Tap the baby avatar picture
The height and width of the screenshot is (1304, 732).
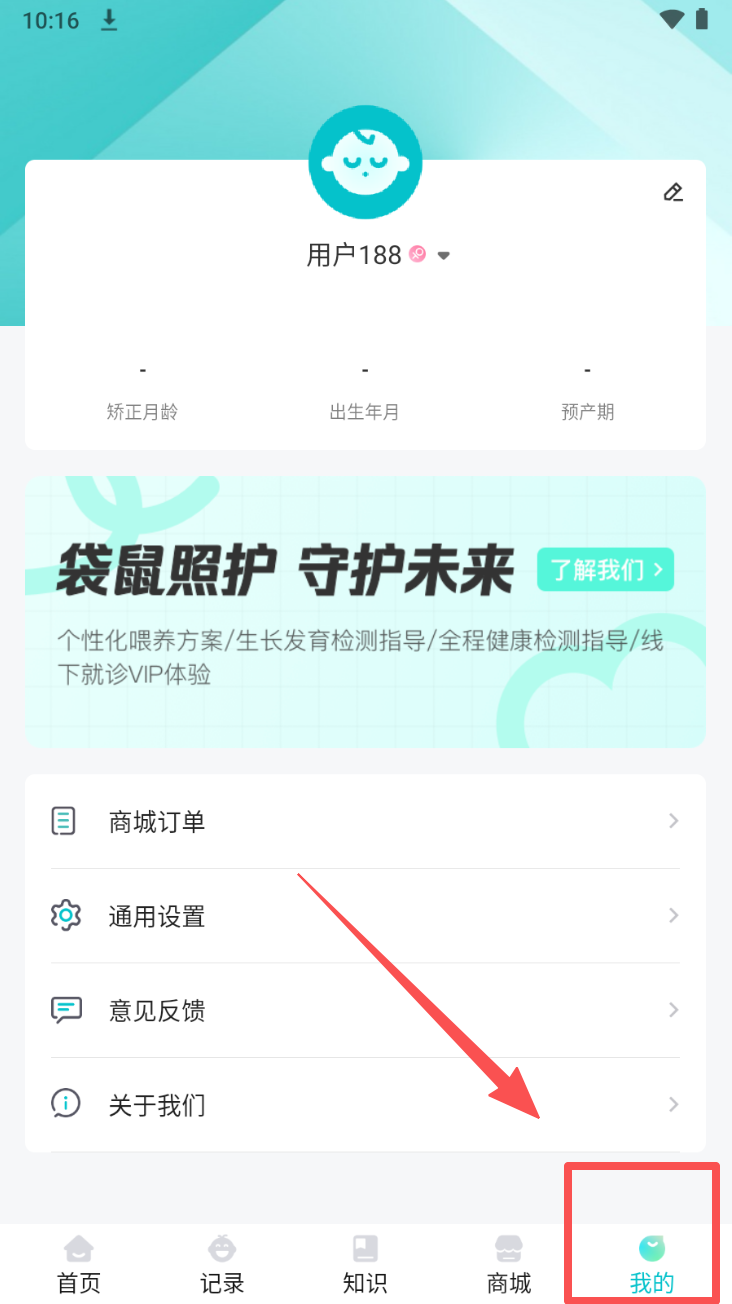365,161
